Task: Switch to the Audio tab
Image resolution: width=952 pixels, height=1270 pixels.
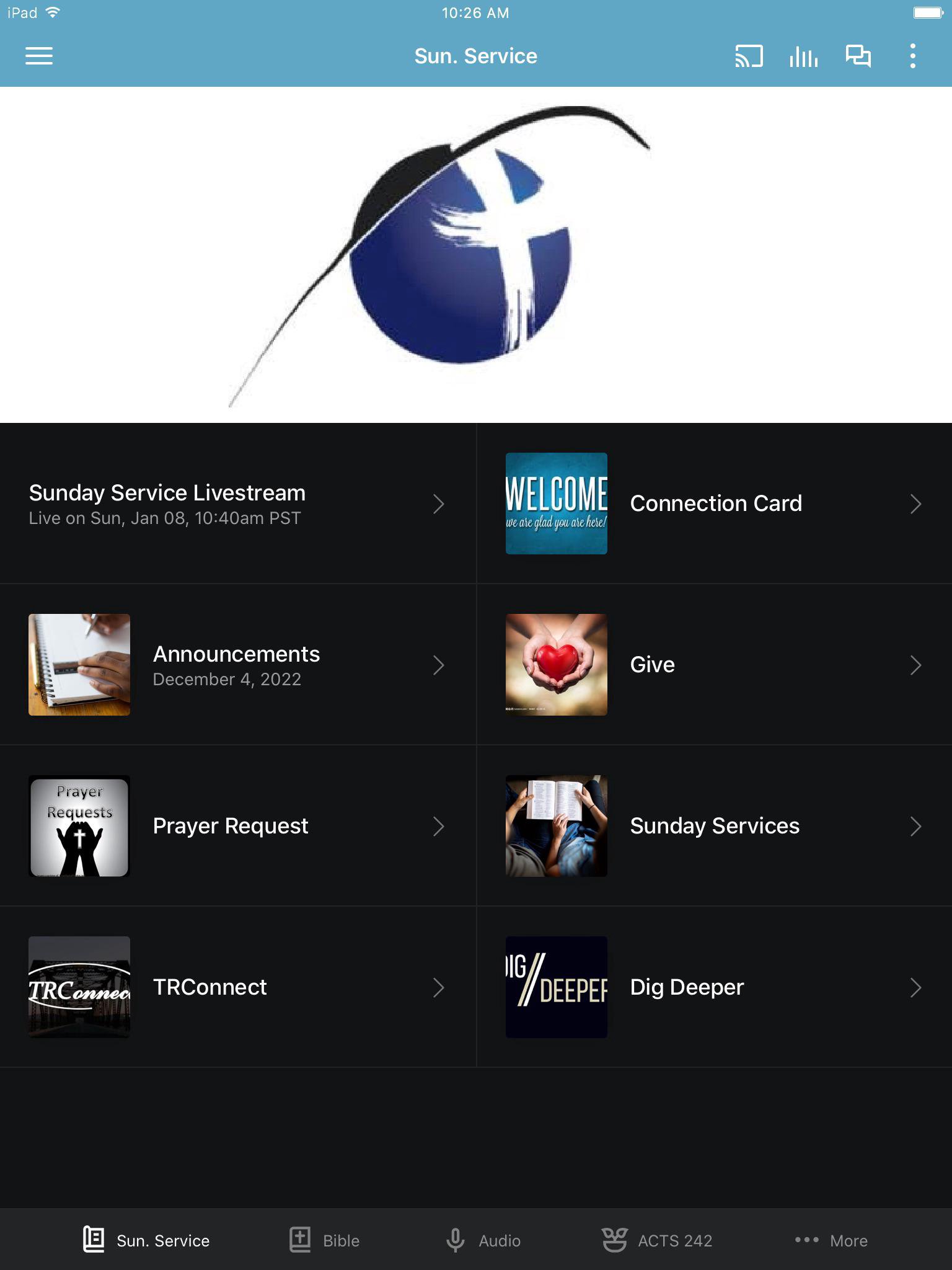Action: click(483, 1240)
